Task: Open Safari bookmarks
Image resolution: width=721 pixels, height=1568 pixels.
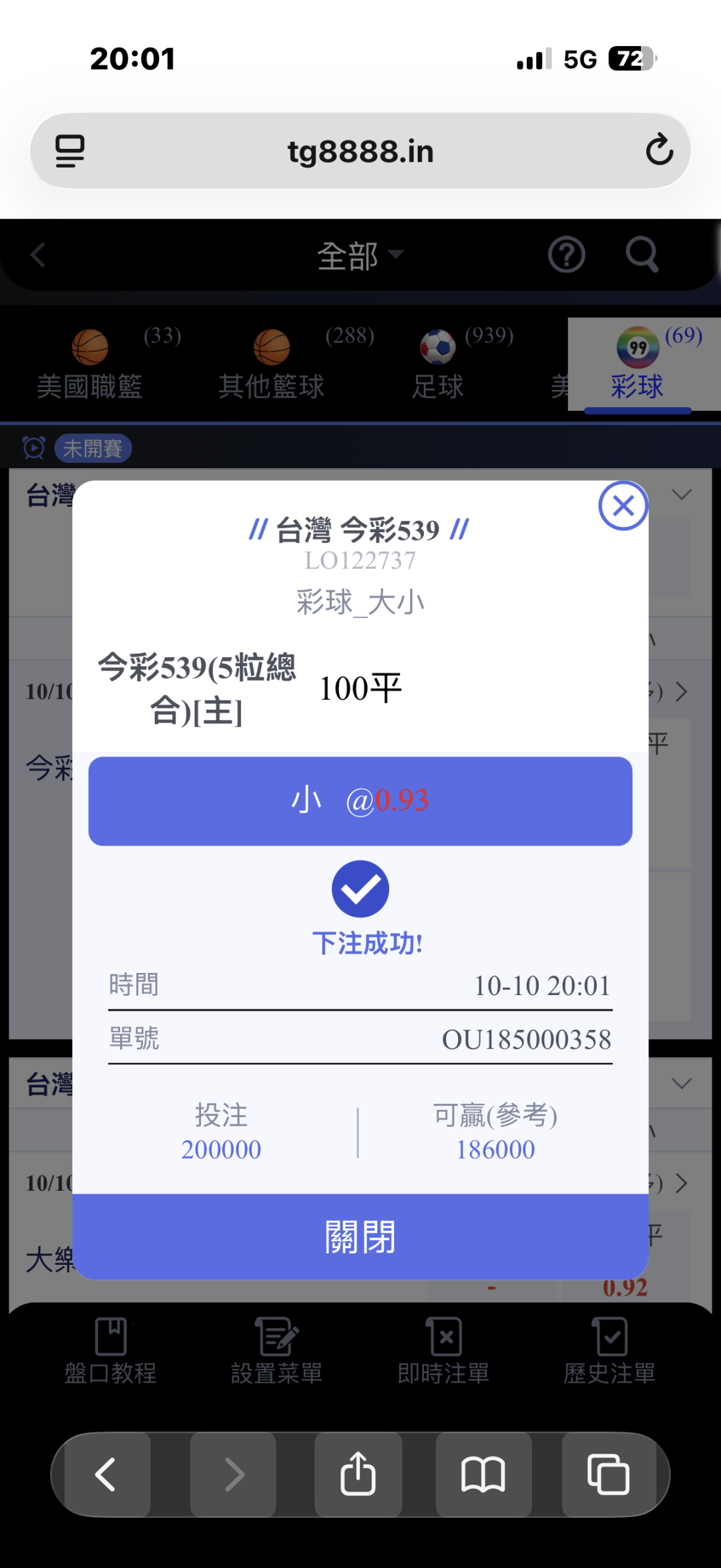Action: 483,1475
